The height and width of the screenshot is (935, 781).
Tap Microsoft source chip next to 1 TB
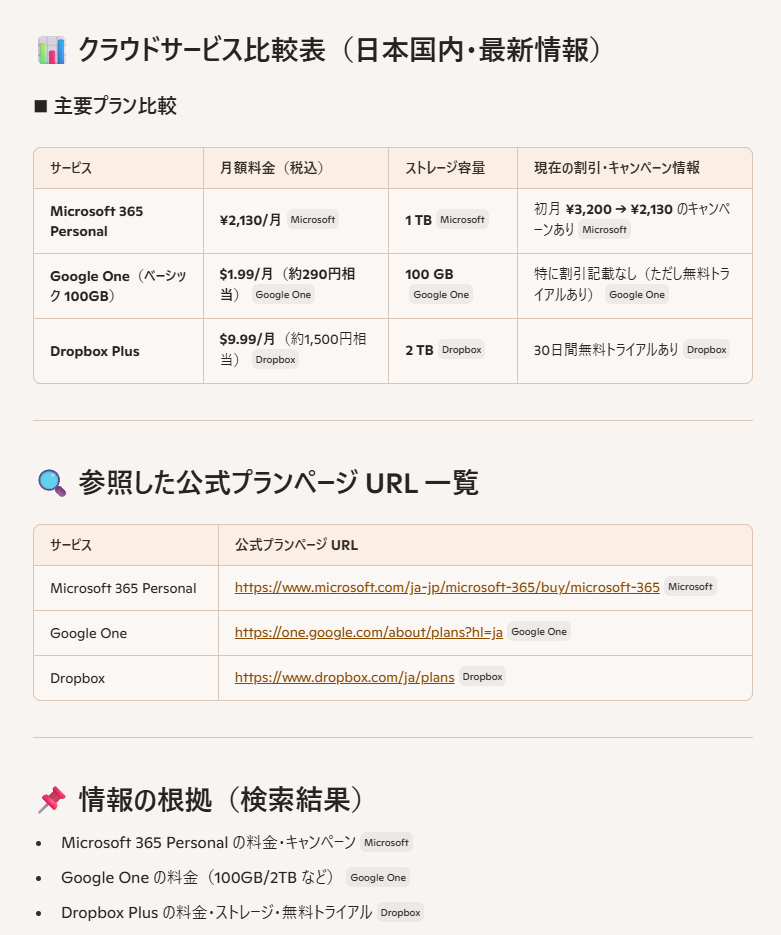click(462, 219)
